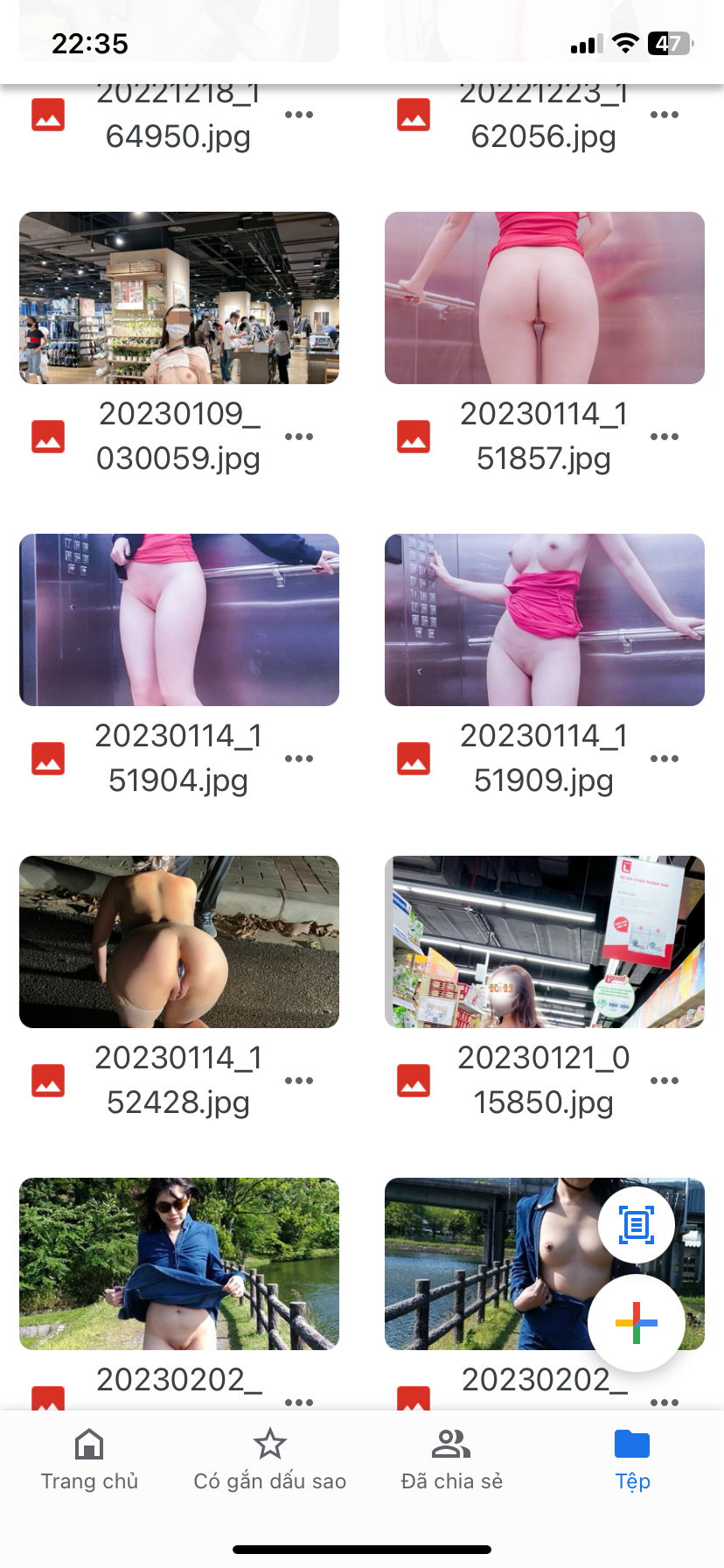View the file 20230121_015850.jpg
The width and height of the screenshot is (724, 1568).
tap(545, 941)
